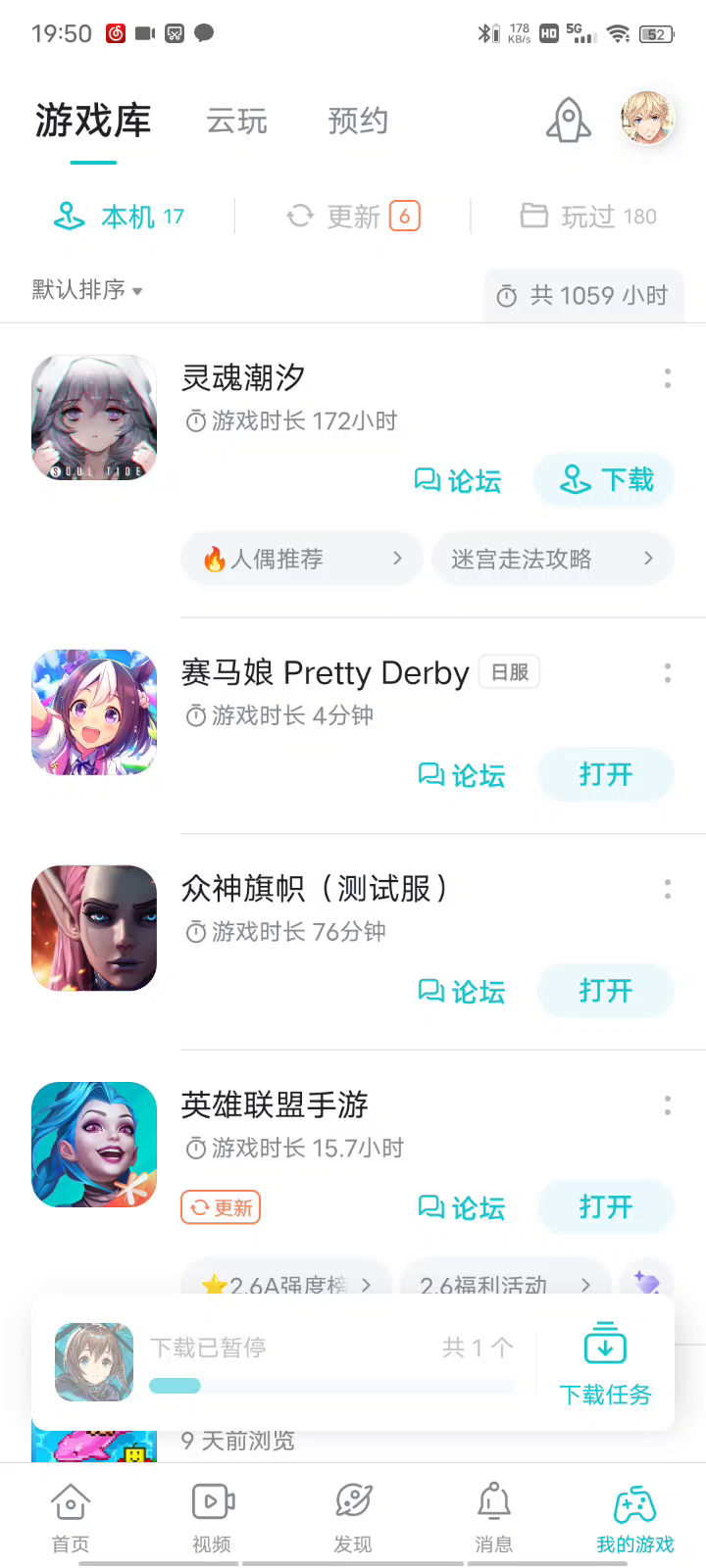This screenshot has height=1568, width=706.
Task: Open more options for 灵魂潮汐
Action: click(668, 378)
